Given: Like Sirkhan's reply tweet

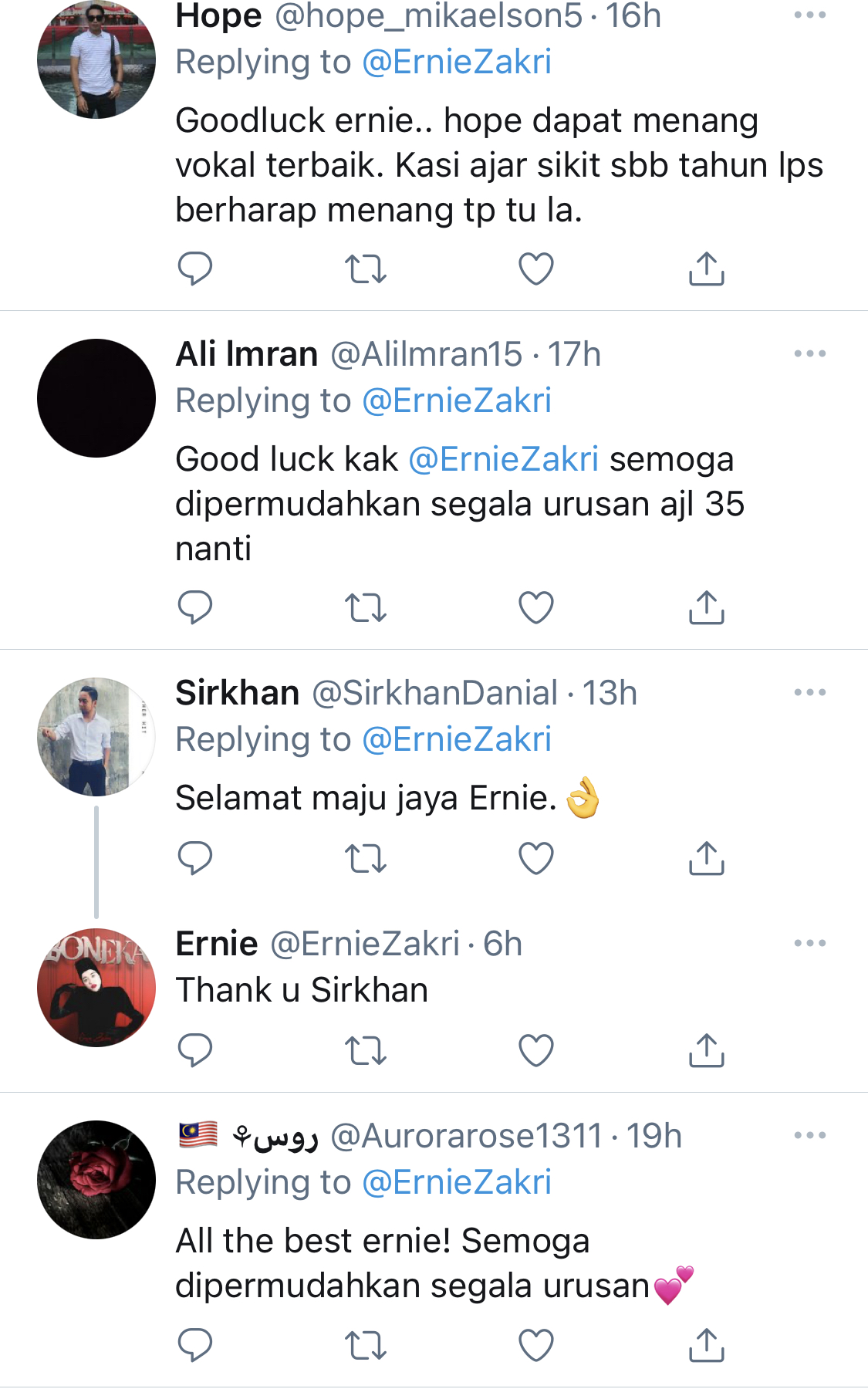Looking at the screenshot, I should [x=535, y=858].
